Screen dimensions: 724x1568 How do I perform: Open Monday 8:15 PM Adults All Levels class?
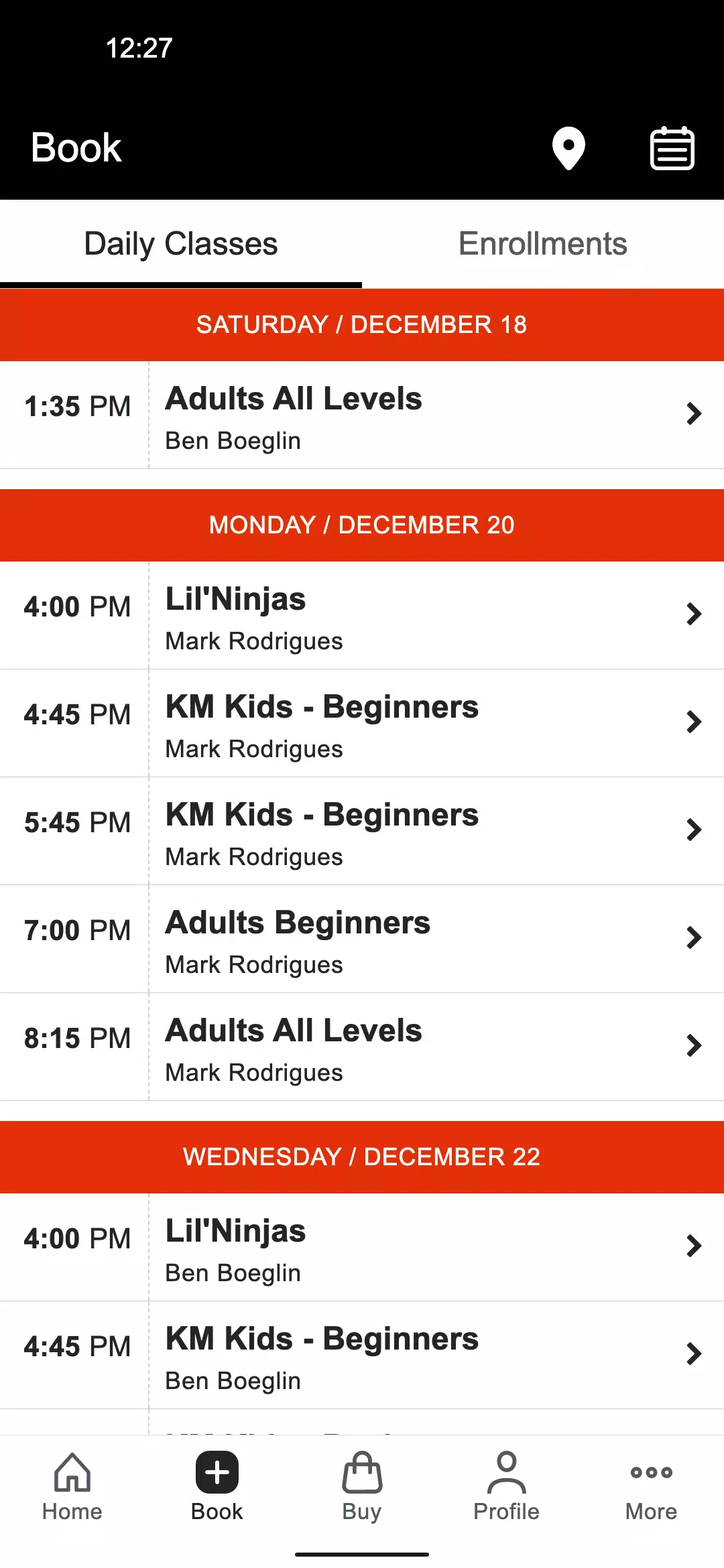coord(362,1047)
